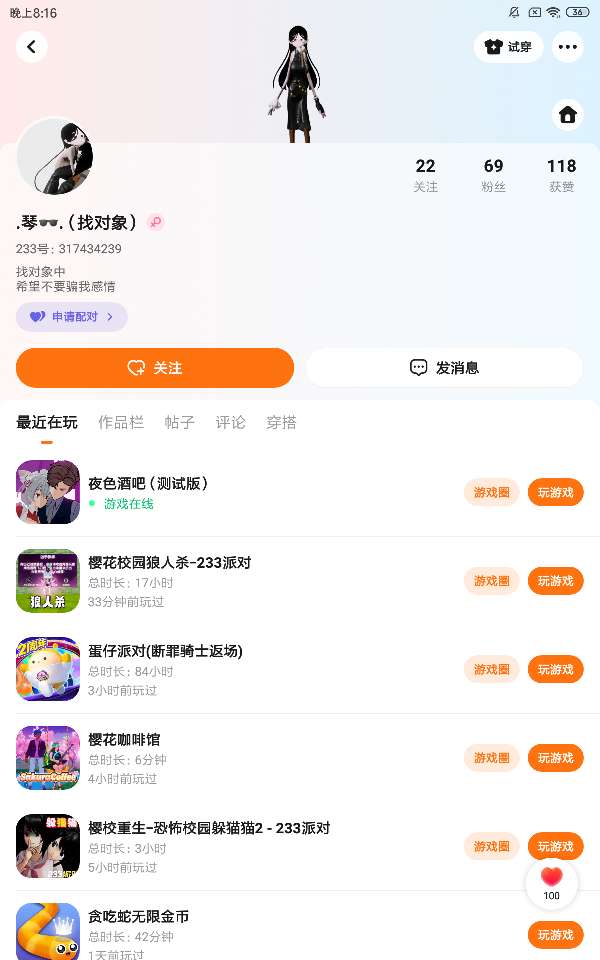Image resolution: width=600 pixels, height=960 pixels.
Task: Open the 樱校重生-恐怖校园躲猫猫2 game row
Action: tap(209, 829)
